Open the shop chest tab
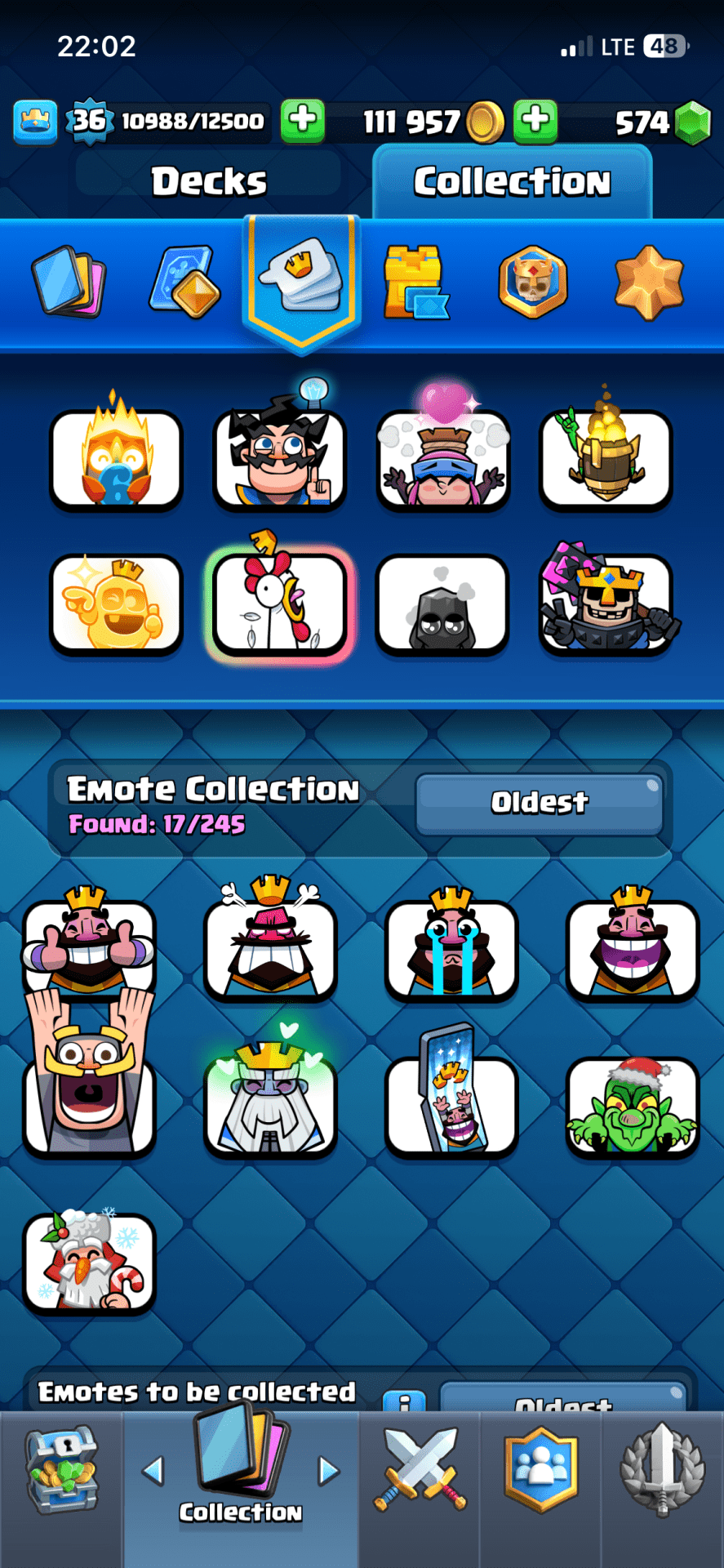Viewport: 724px width, 1568px height. 61,1472
